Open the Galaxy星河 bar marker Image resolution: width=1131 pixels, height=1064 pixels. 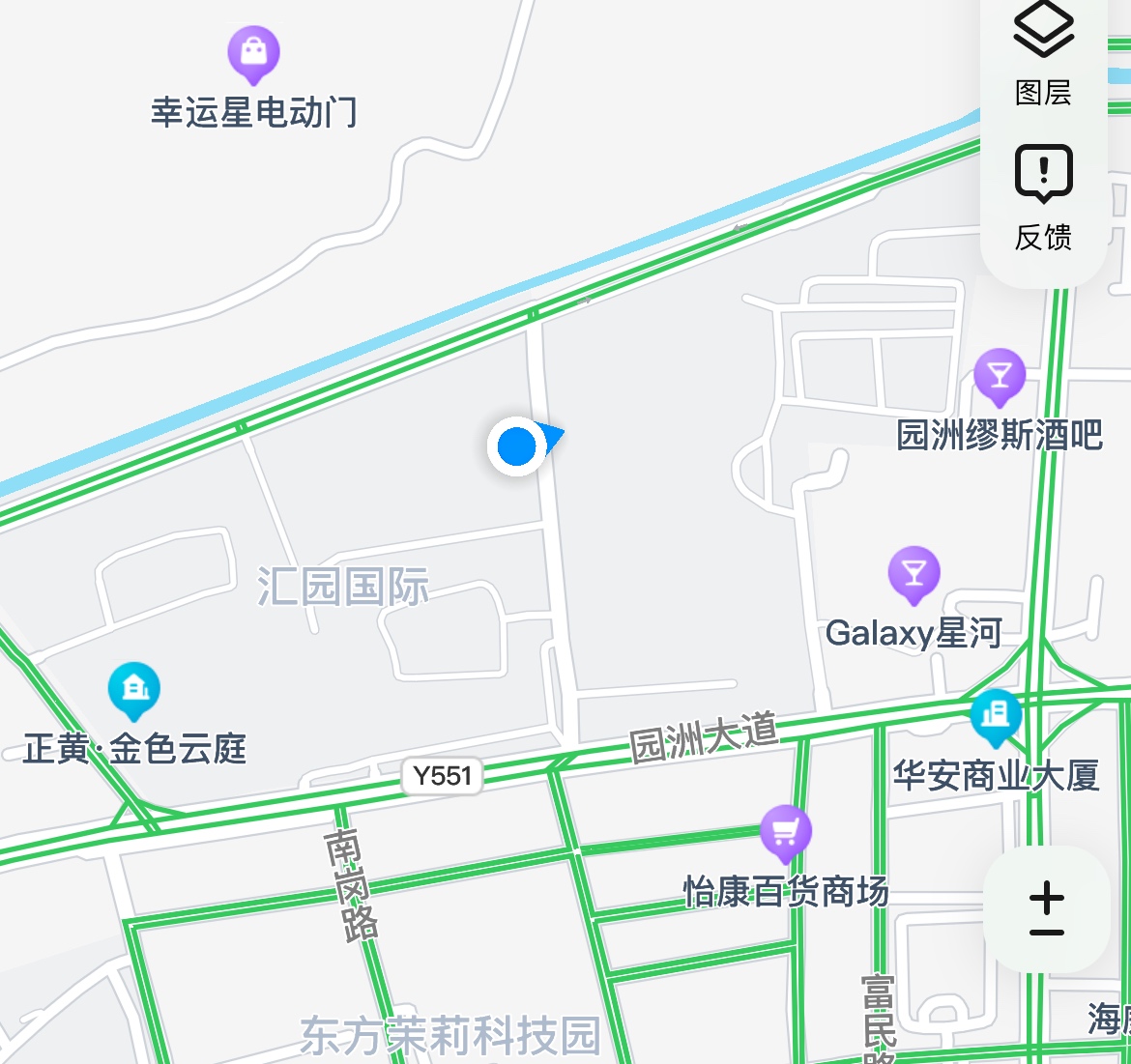(913, 574)
